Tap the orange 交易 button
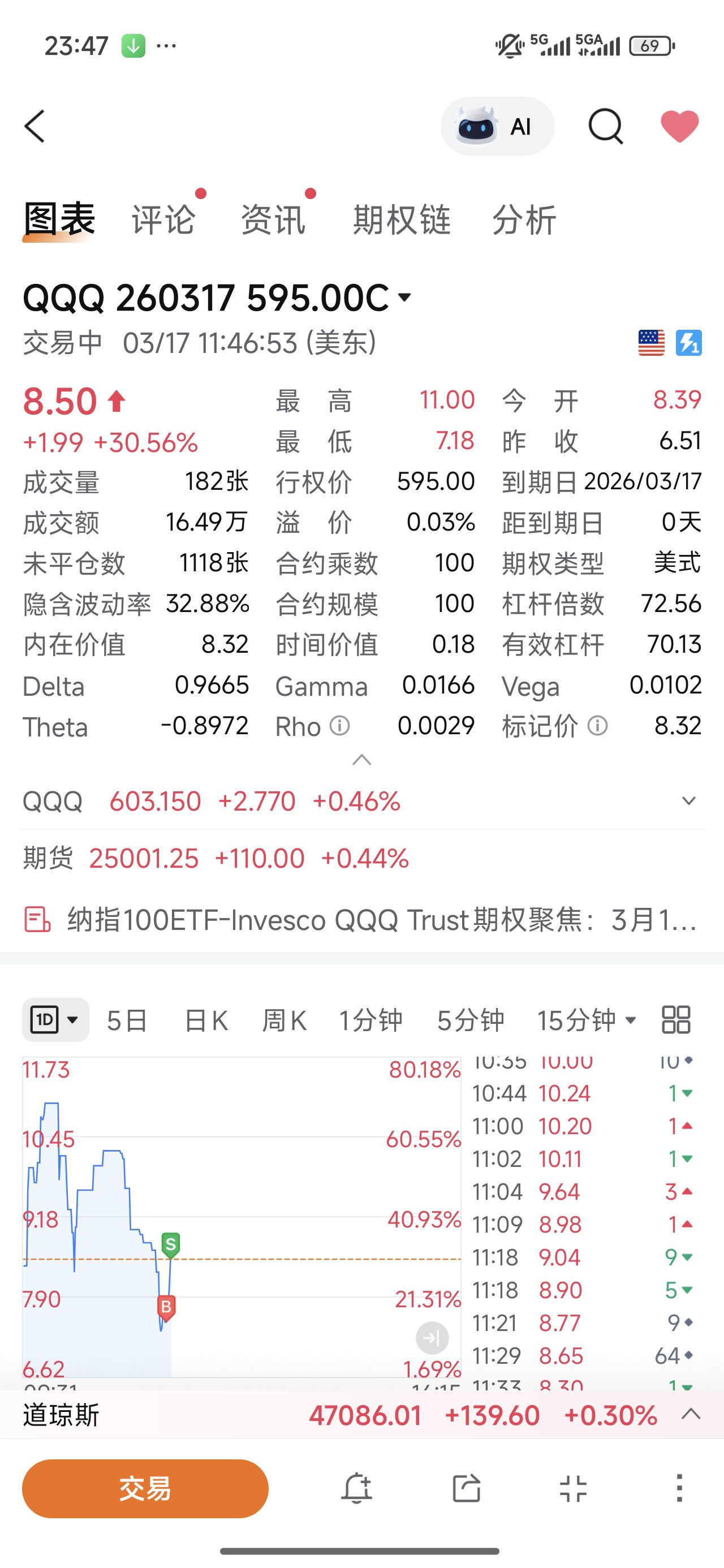The width and height of the screenshot is (724, 1568). [145, 1488]
